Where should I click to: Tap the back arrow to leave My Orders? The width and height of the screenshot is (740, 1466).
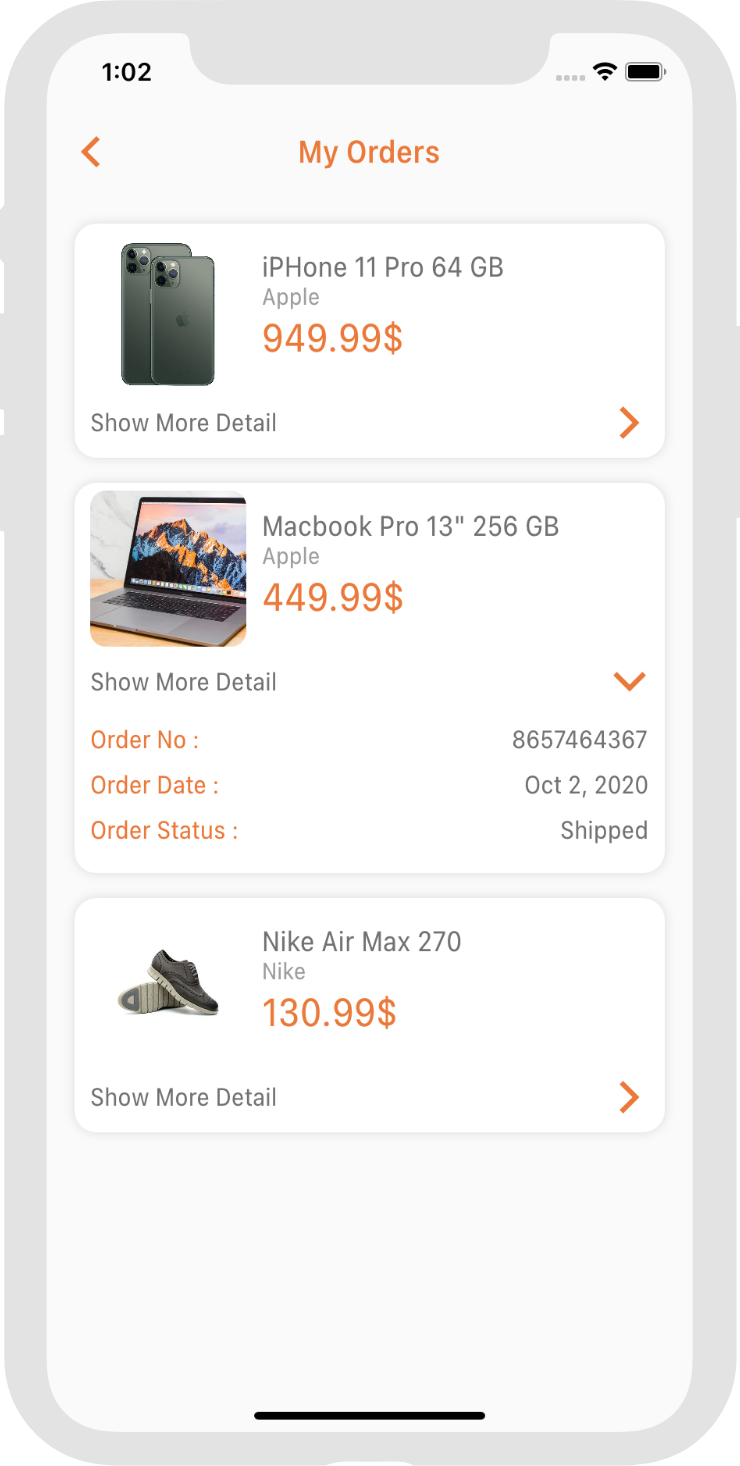coord(90,151)
